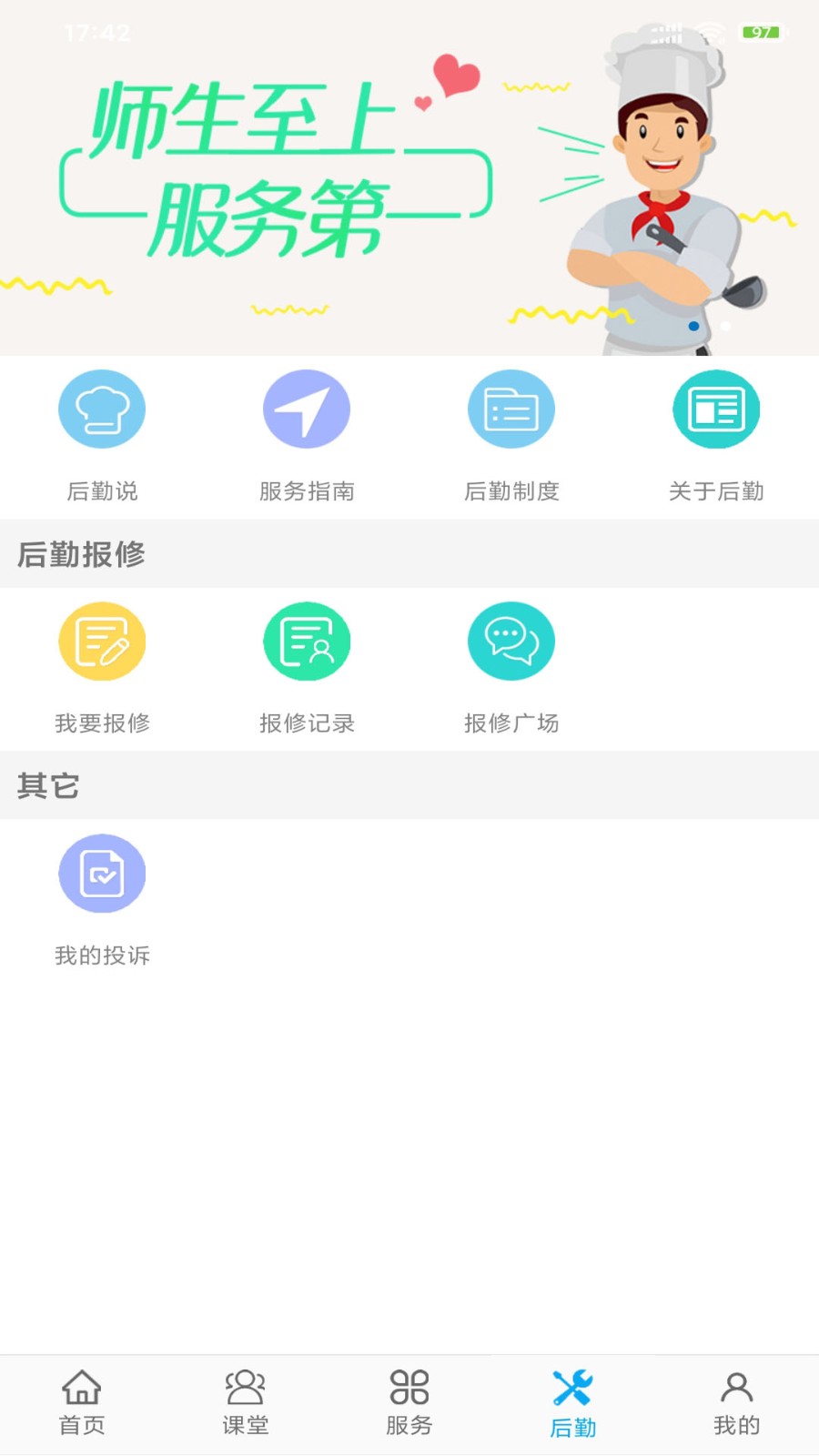Select the people icon above 课堂
The height and width of the screenshot is (1456, 819).
(245, 1388)
